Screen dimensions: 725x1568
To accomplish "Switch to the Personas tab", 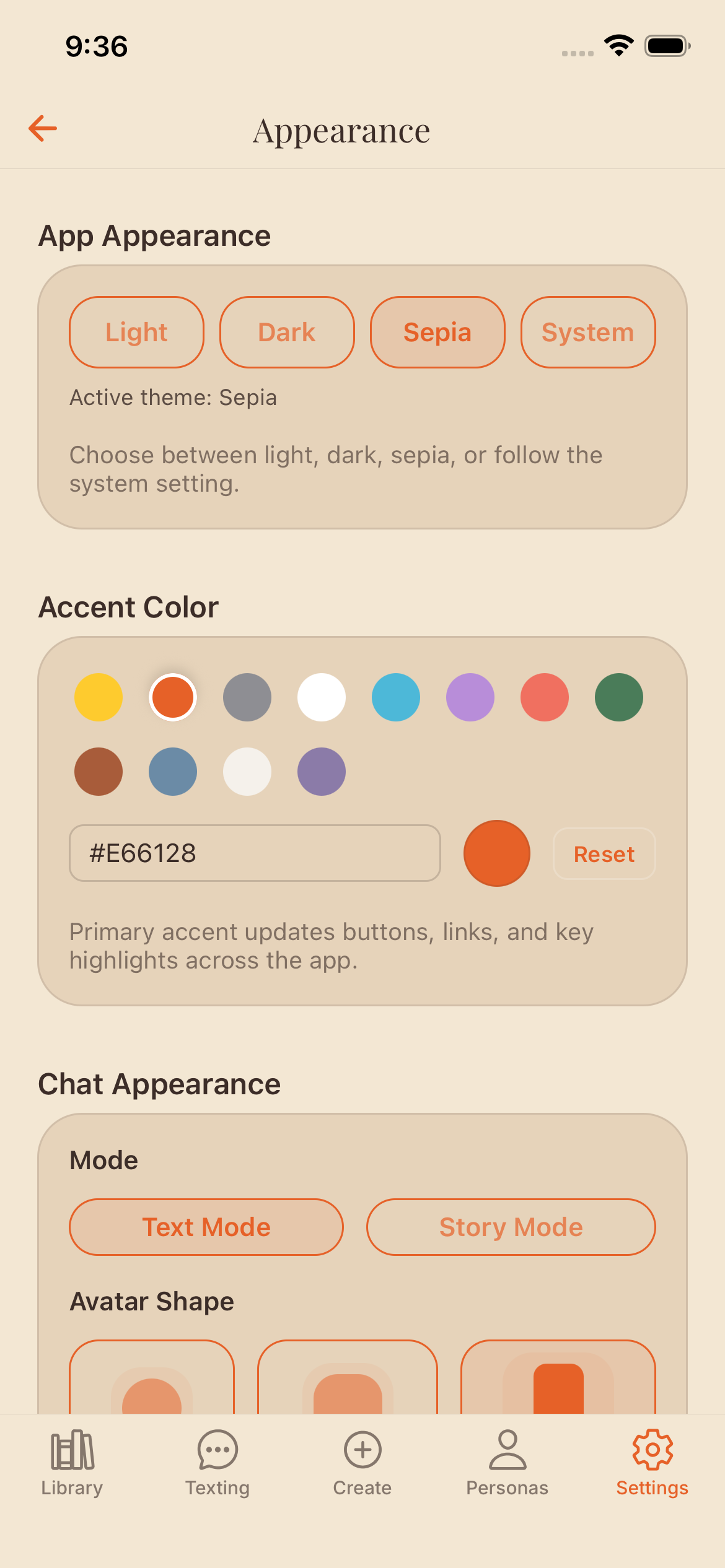I will pyautogui.click(x=507, y=1461).
